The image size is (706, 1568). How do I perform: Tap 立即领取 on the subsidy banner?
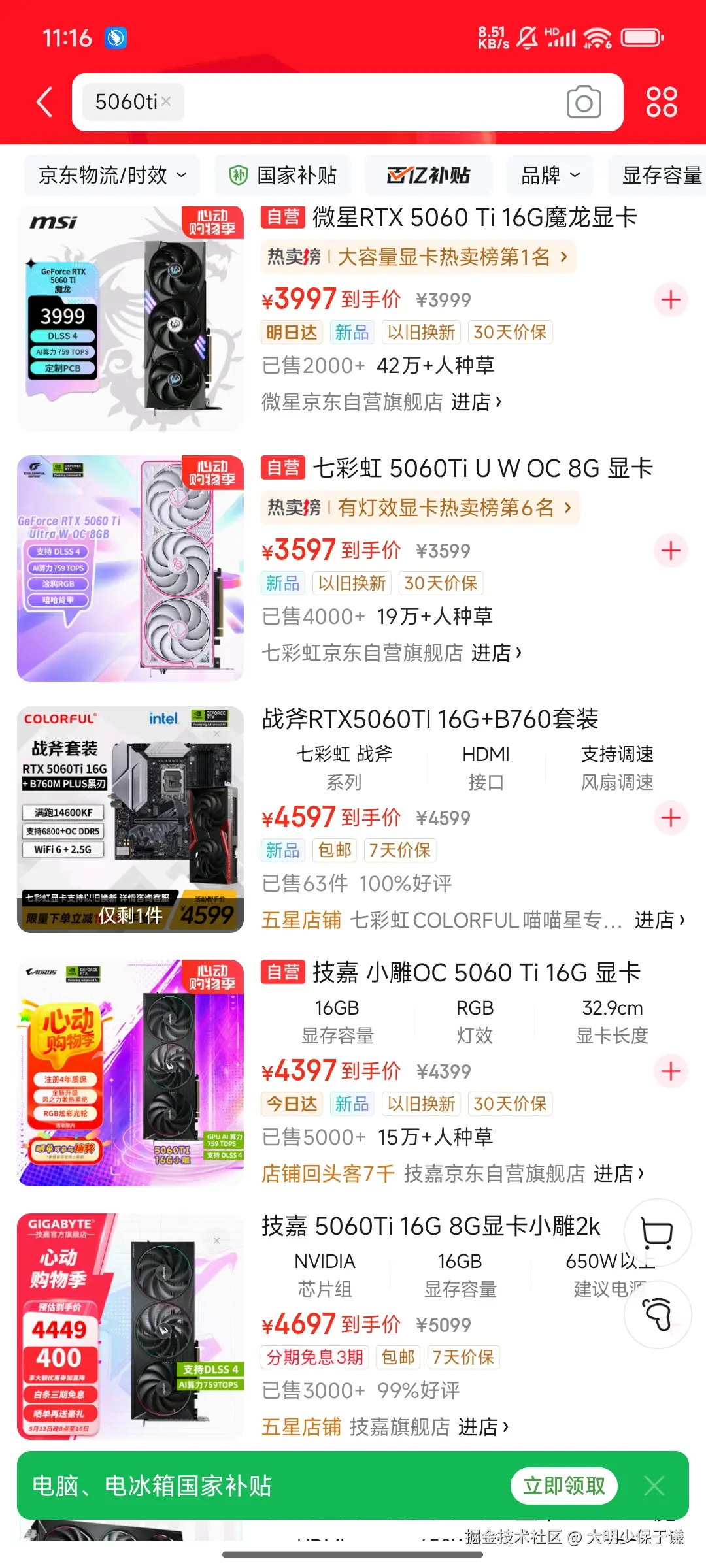point(563,1486)
